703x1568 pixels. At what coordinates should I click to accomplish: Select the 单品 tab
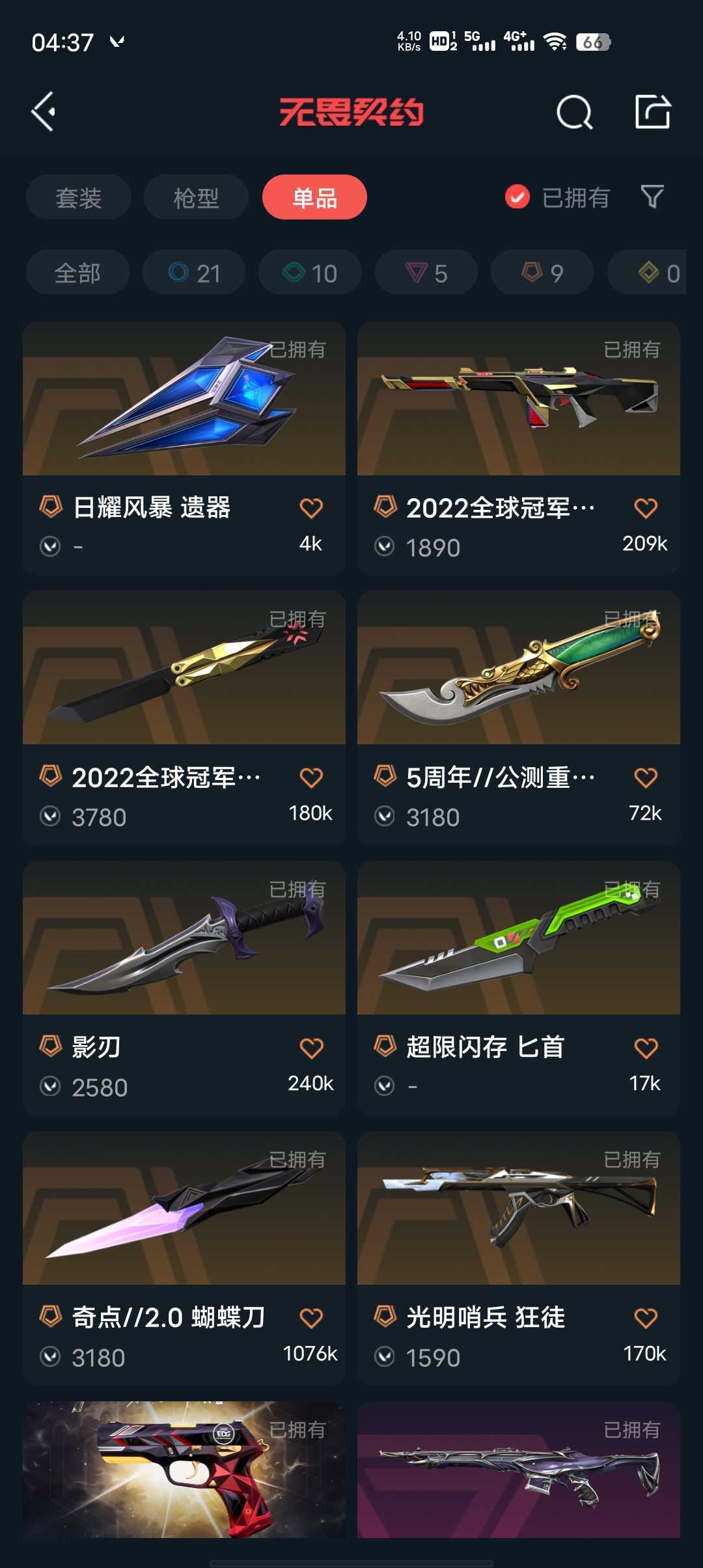click(314, 197)
